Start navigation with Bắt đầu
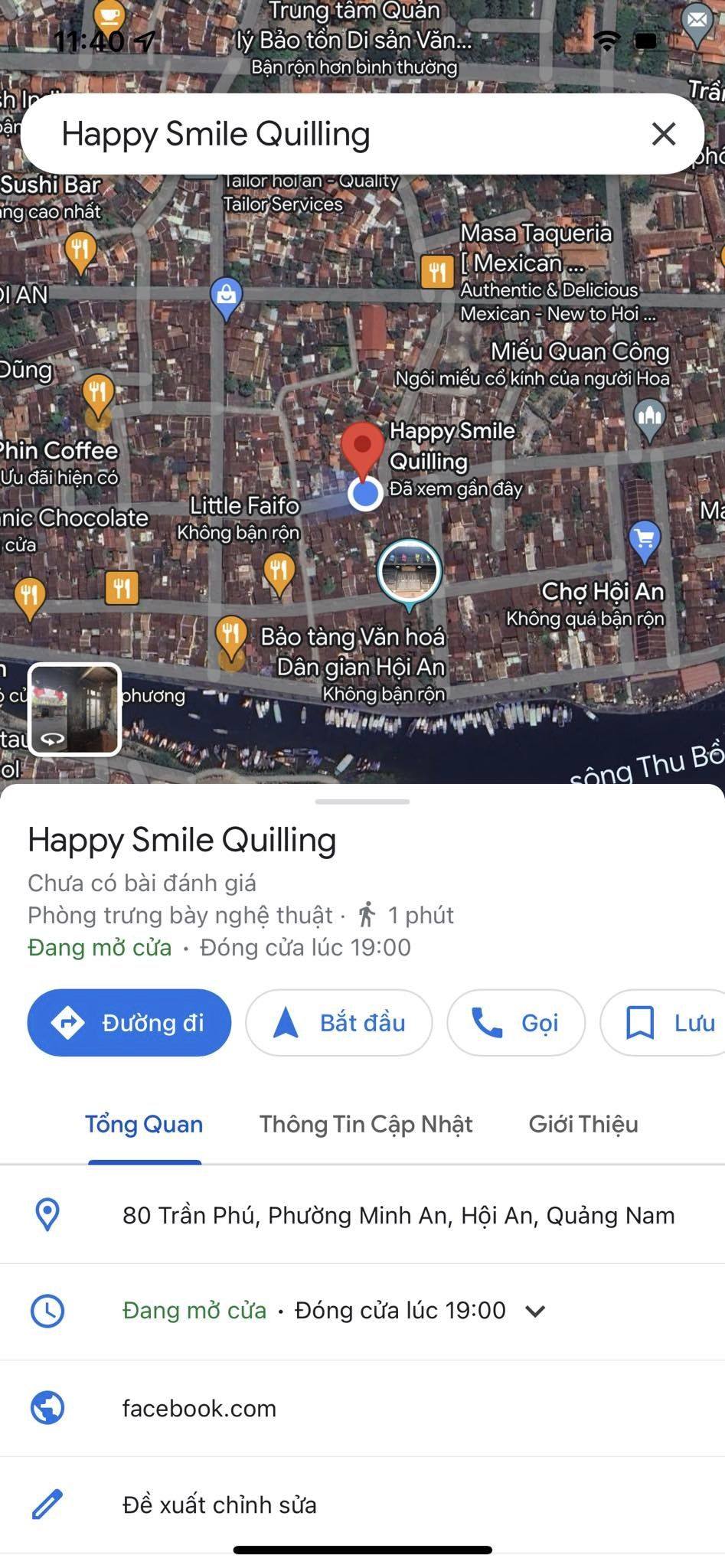The image size is (725, 1568). pos(338,1022)
